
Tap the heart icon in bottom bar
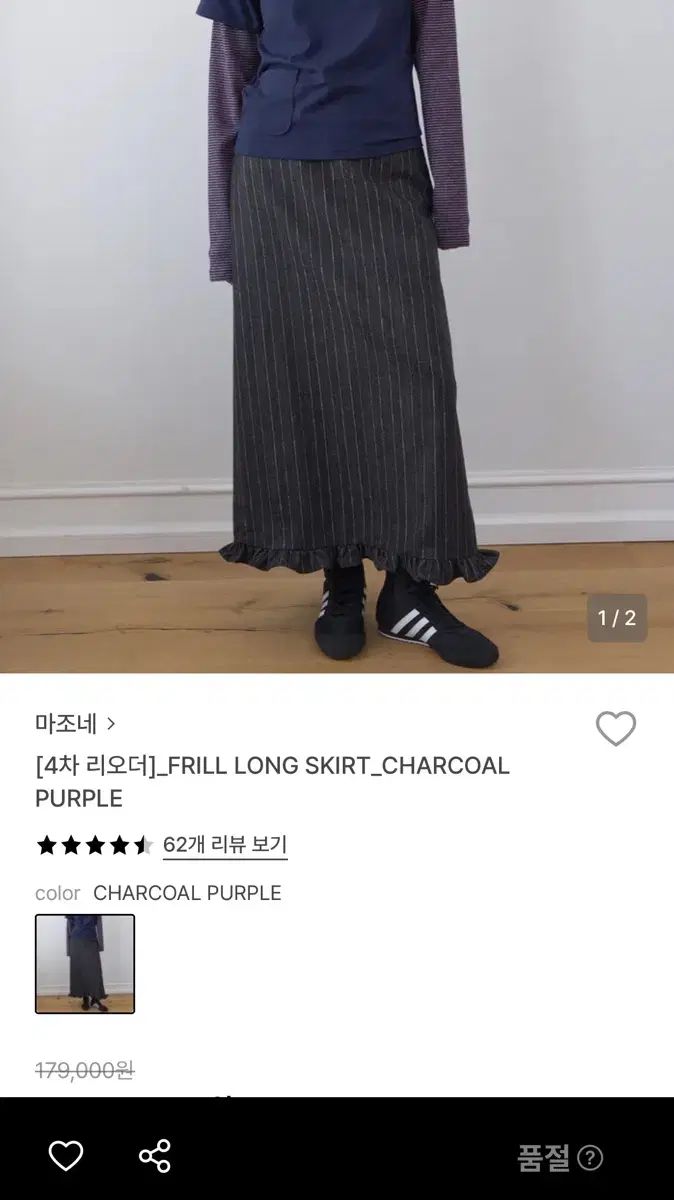coord(66,1156)
